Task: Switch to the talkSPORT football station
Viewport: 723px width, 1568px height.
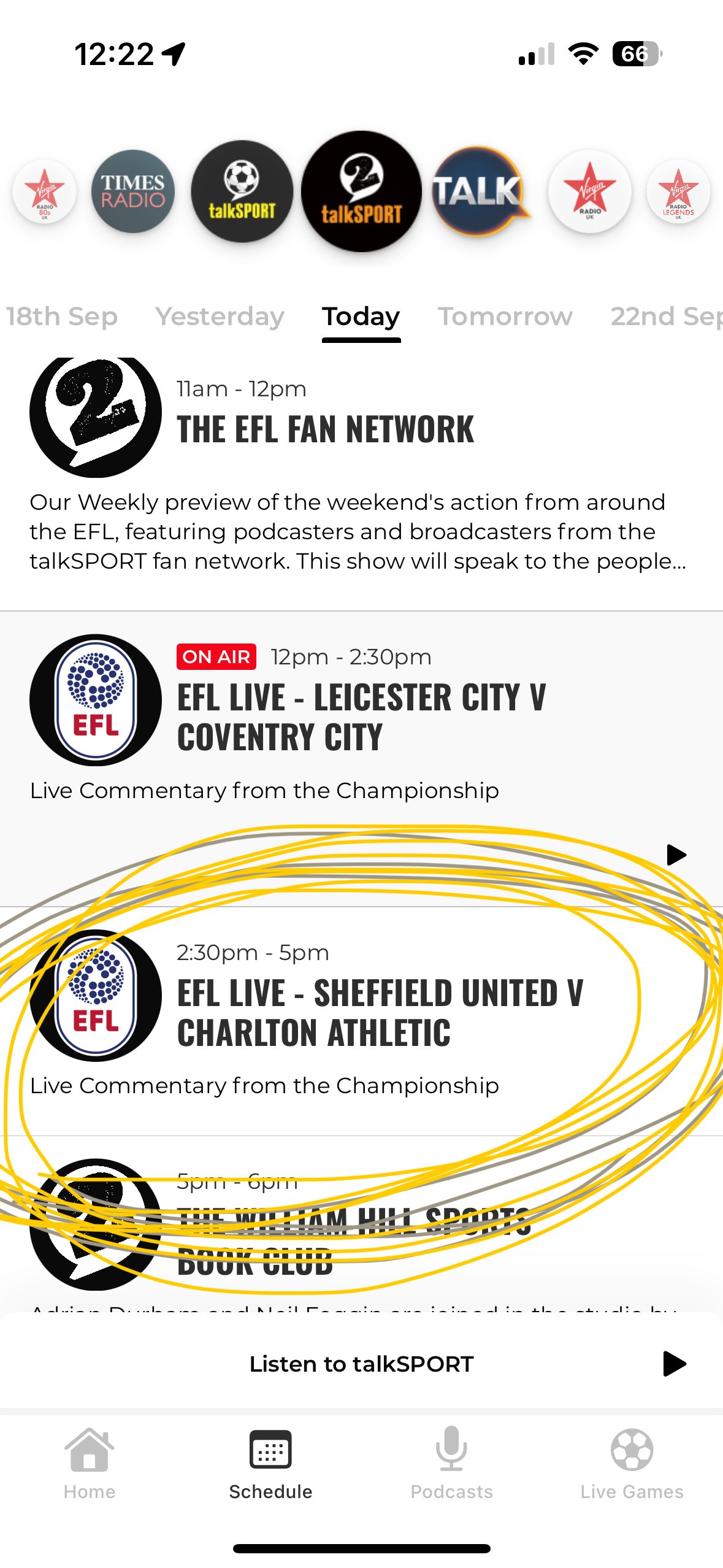Action: pyautogui.click(x=242, y=191)
